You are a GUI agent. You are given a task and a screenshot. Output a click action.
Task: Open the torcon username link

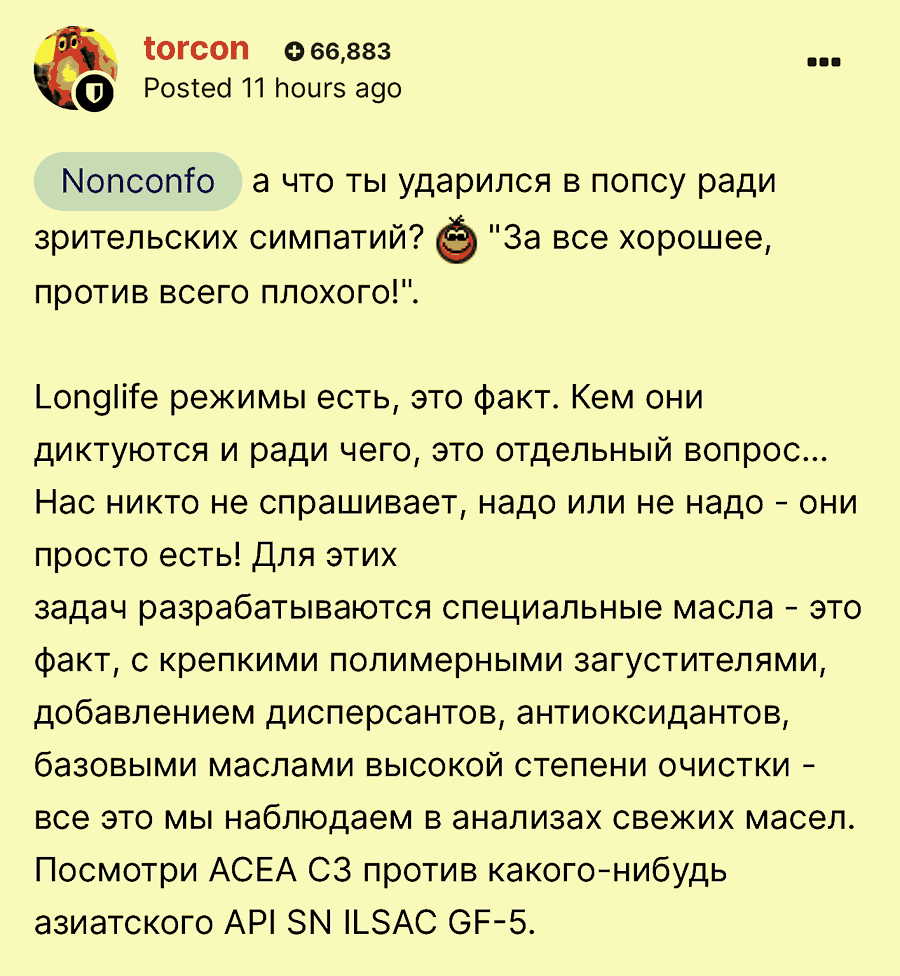196,49
